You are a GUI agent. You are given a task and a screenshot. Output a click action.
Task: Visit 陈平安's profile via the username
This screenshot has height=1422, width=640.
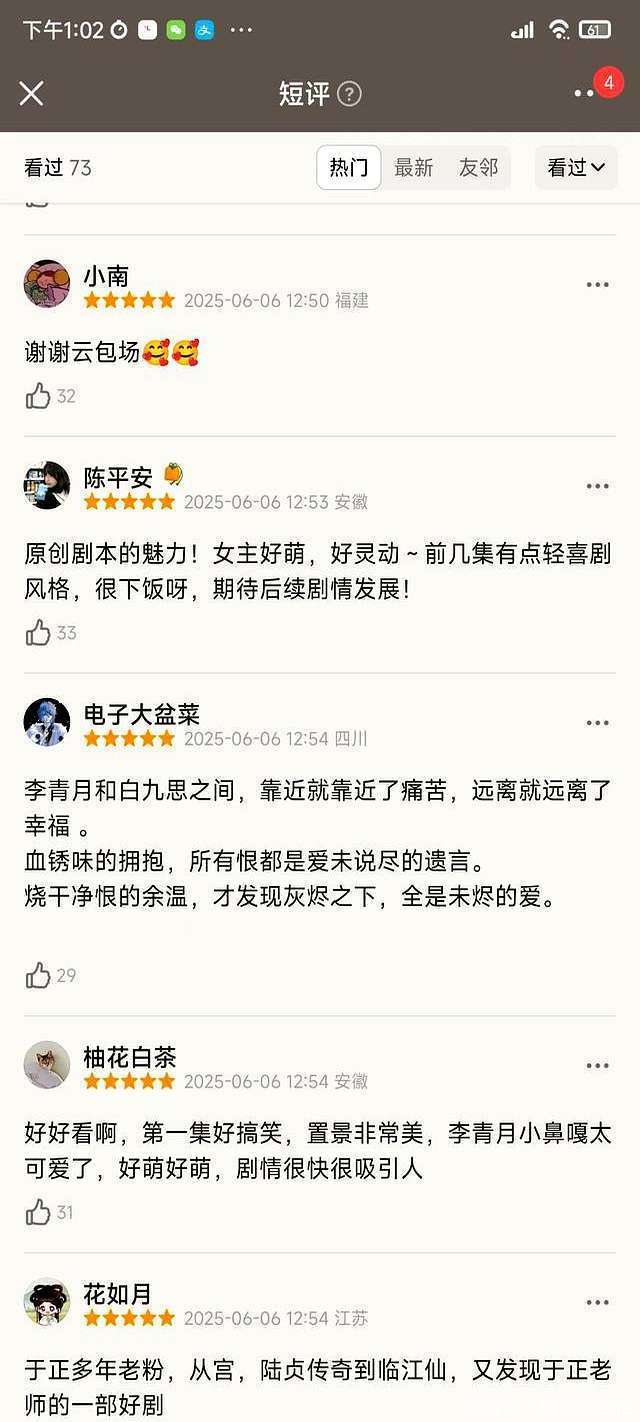118,478
